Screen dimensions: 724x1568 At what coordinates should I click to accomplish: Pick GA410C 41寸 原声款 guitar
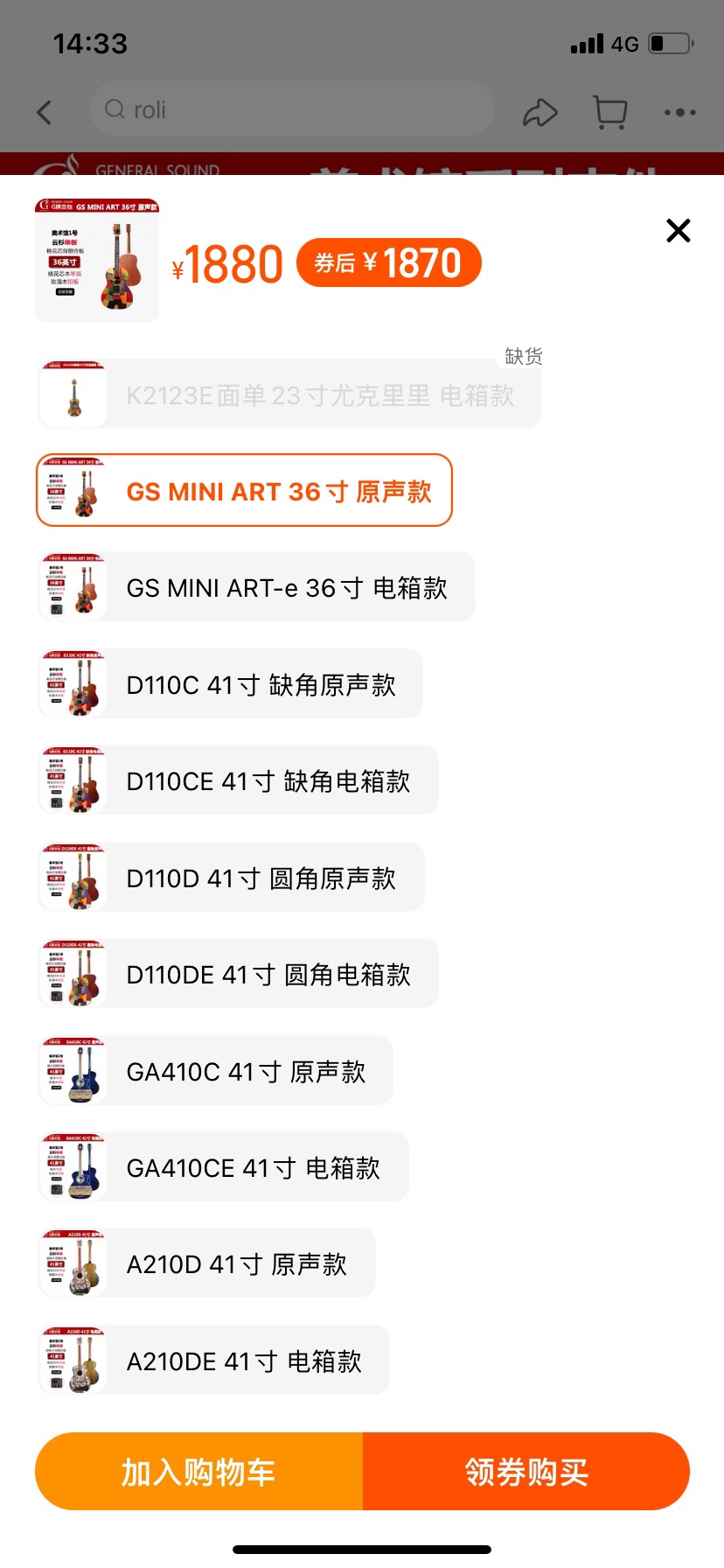click(x=215, y=1071)
